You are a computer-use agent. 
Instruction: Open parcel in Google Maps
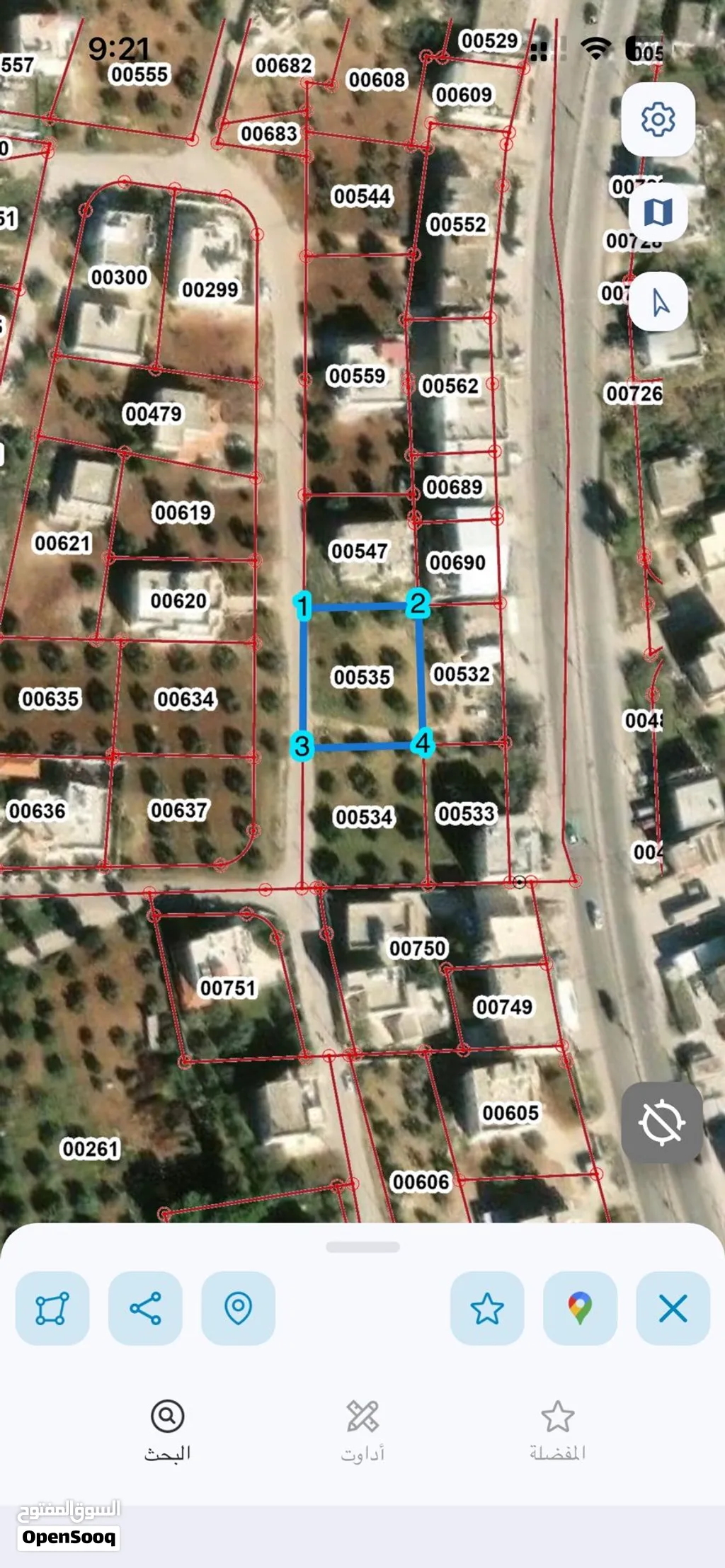tap(580, 1308)
